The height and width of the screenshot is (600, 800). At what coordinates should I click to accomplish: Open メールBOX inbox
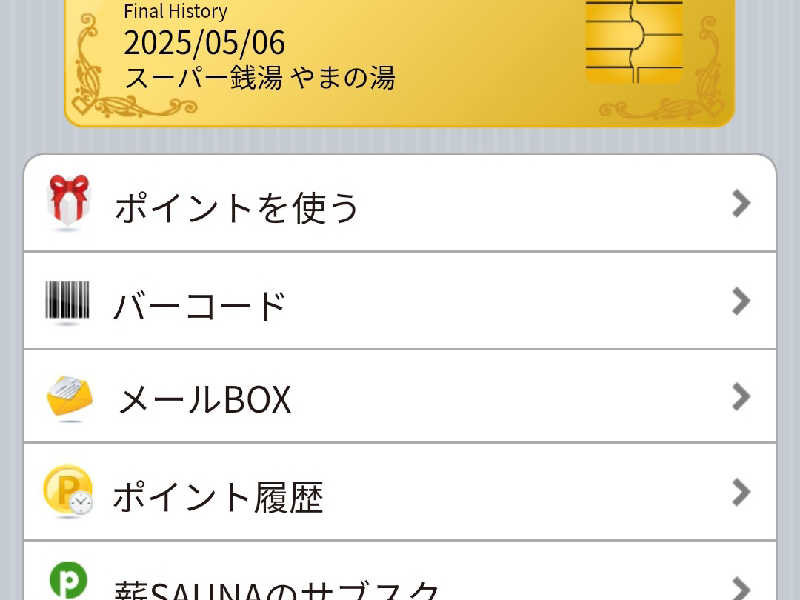[399, 398]
